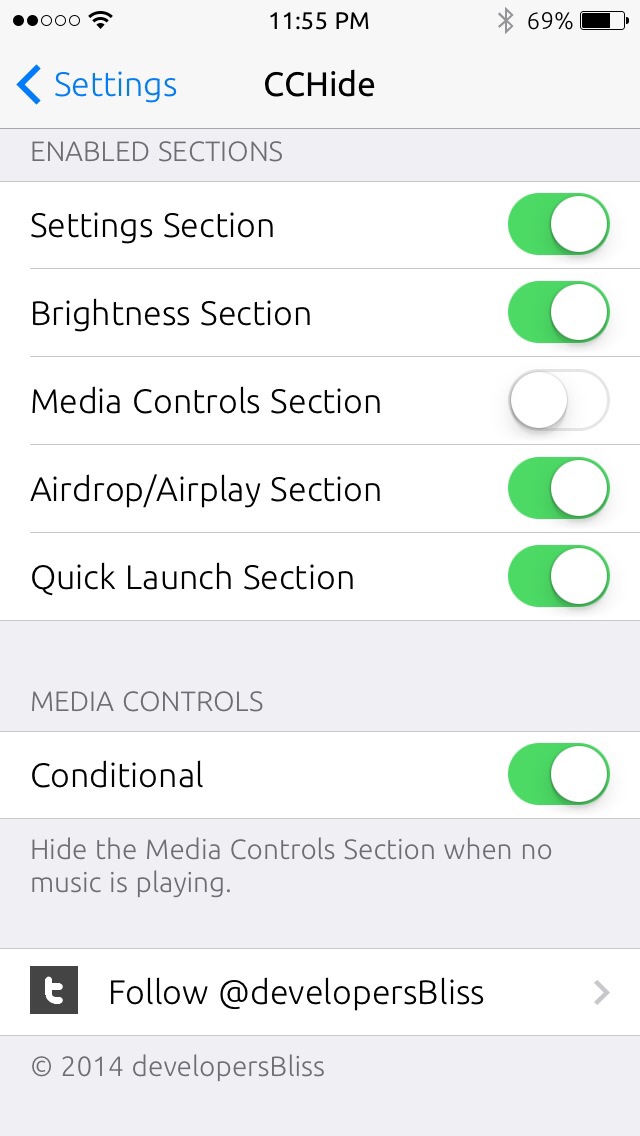Turn off the Settings Section switch
Screen dimensions: 640x1136
558,225
